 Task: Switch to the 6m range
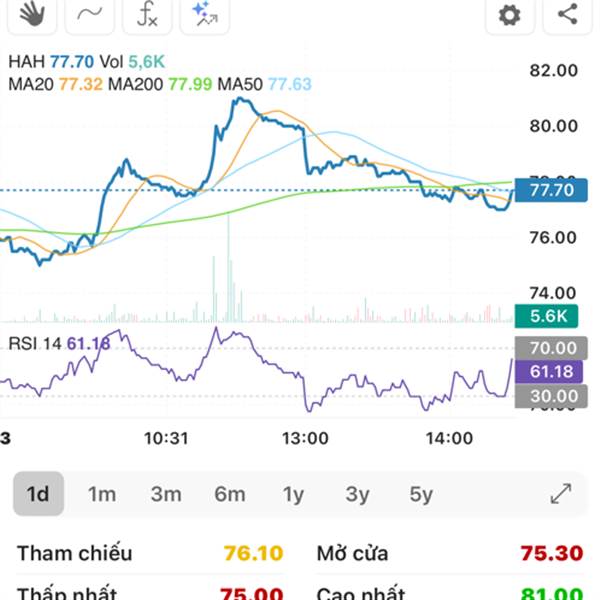click(230, 494)
